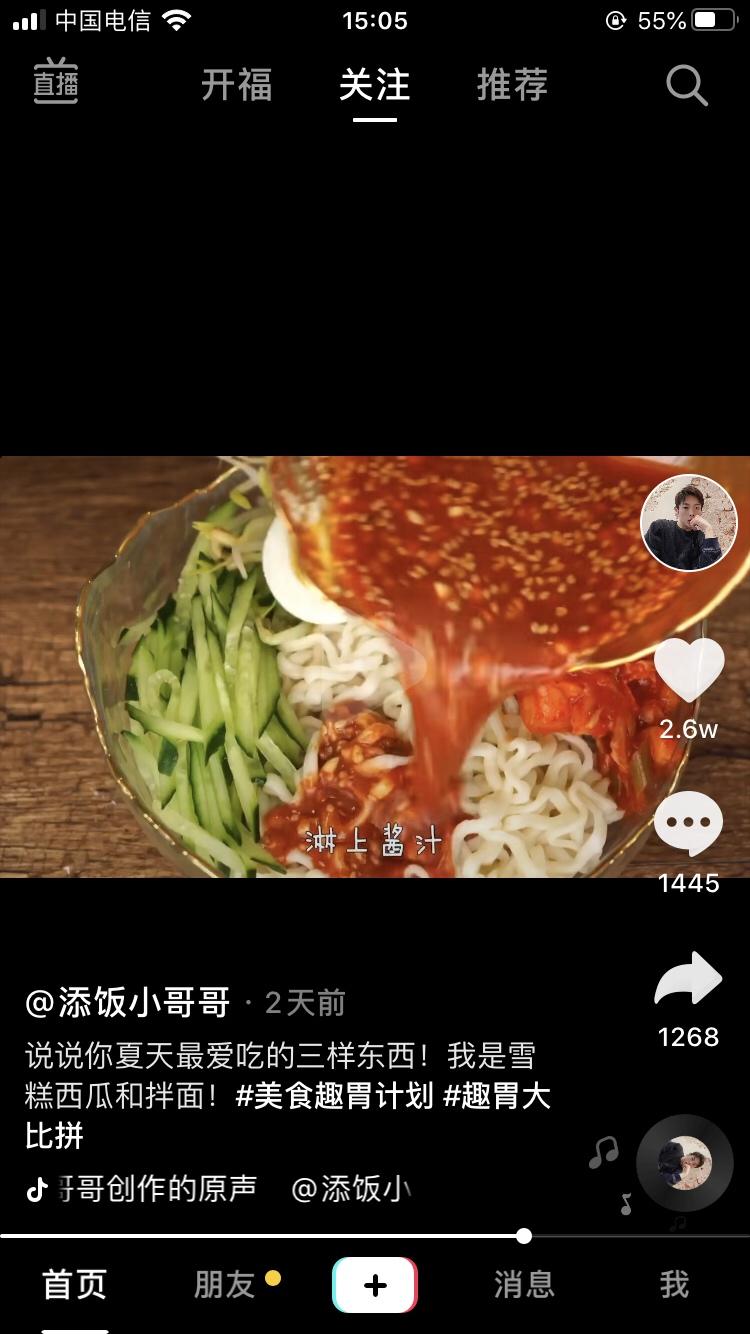Open the livestream 直播 entrance

[x=56, y=86]
